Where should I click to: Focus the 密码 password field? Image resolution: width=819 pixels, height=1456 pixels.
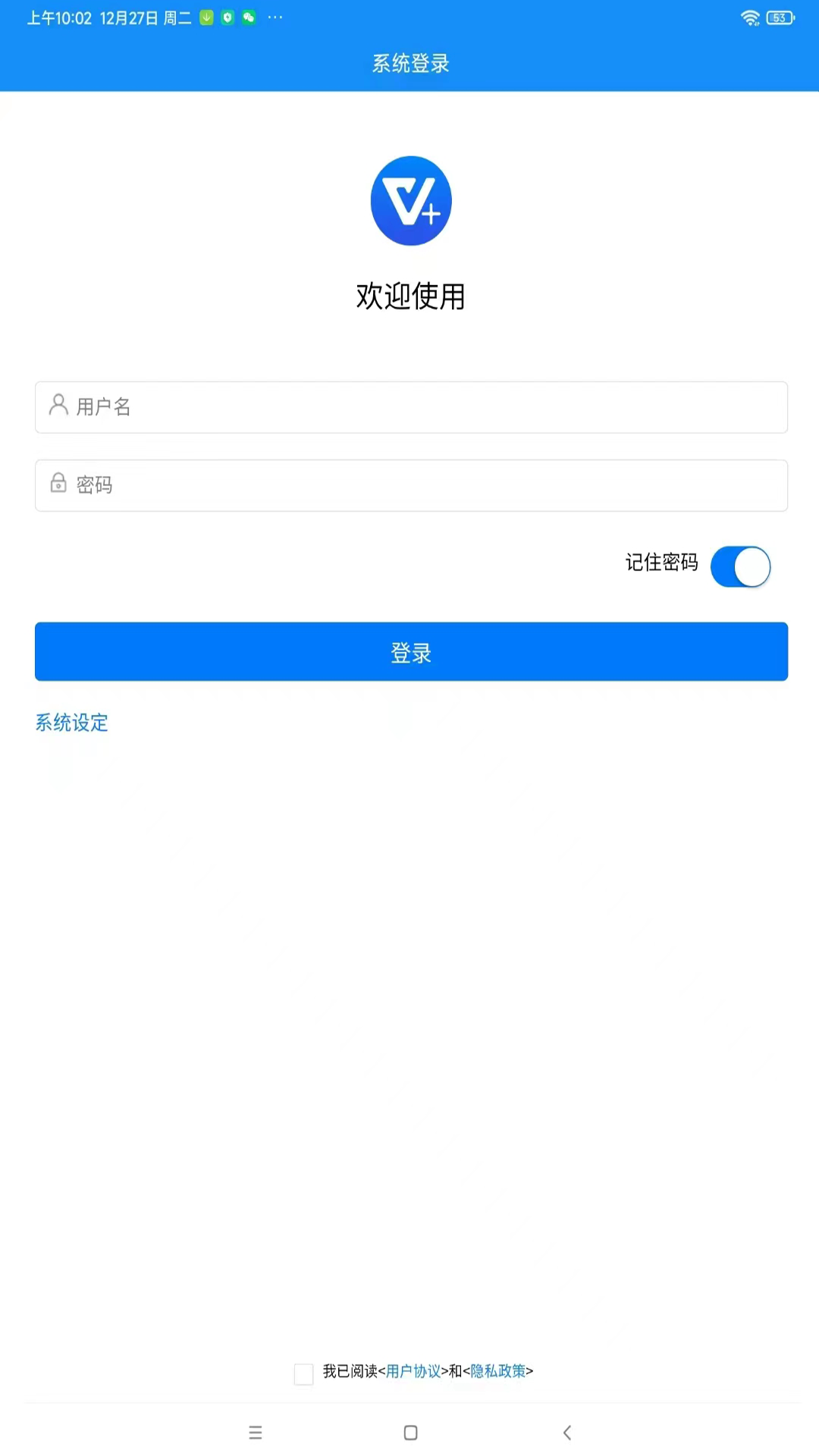click(x=411, y=485)
